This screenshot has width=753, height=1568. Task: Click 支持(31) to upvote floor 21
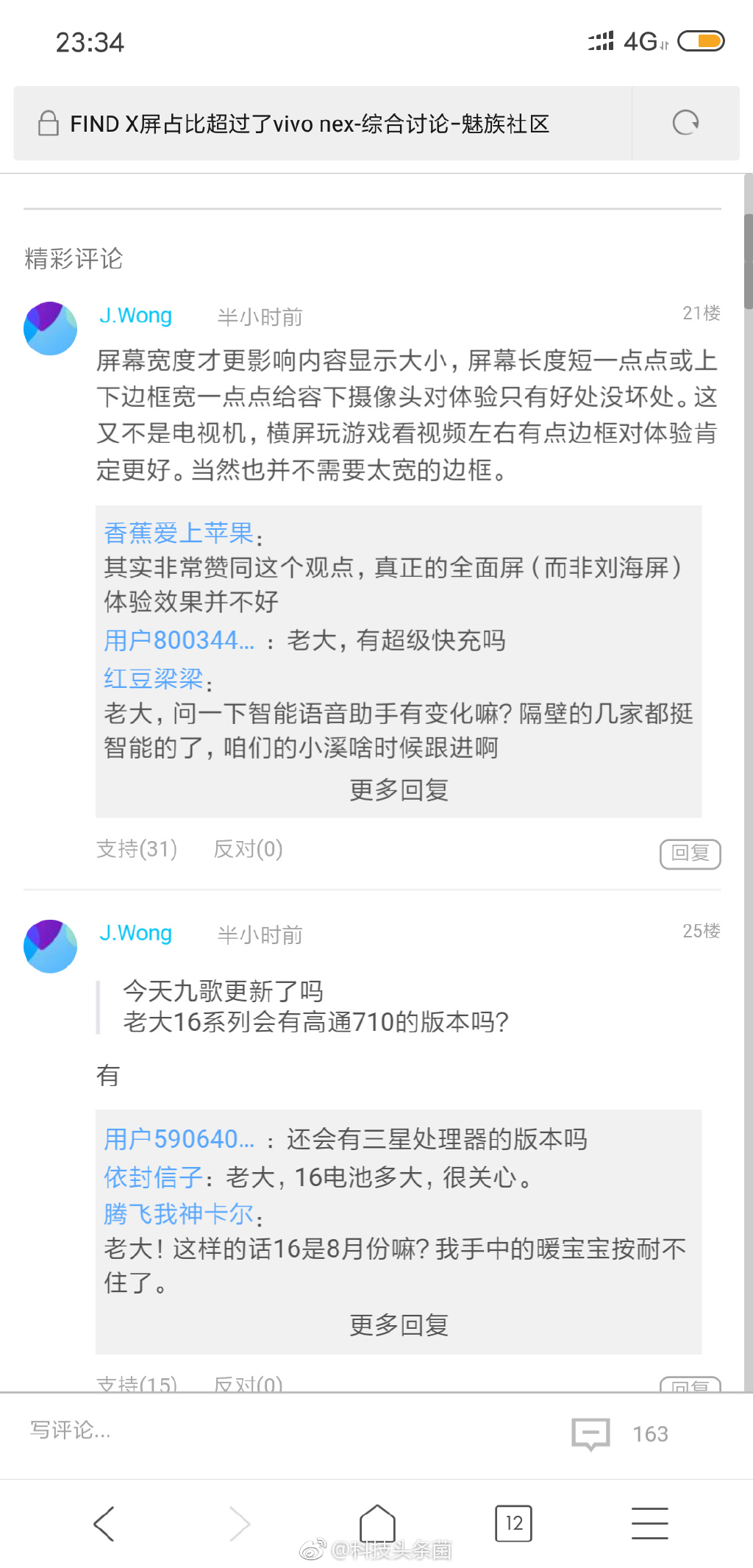pos(137,849)
